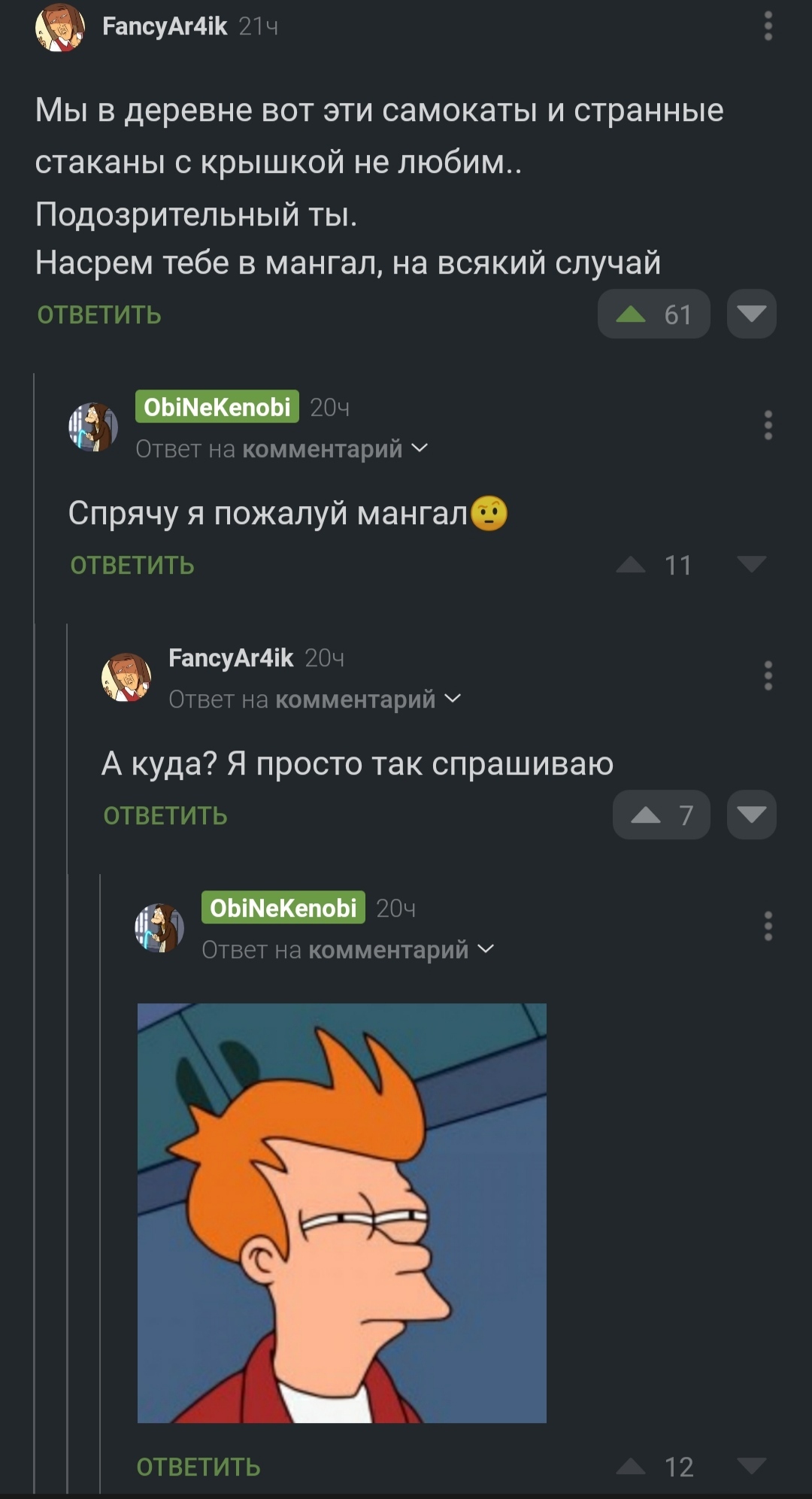Open FancyAr4ik's profile from 'А куда?' comment
Viewport: 812px width, 1499px height.
click(230, 658)
